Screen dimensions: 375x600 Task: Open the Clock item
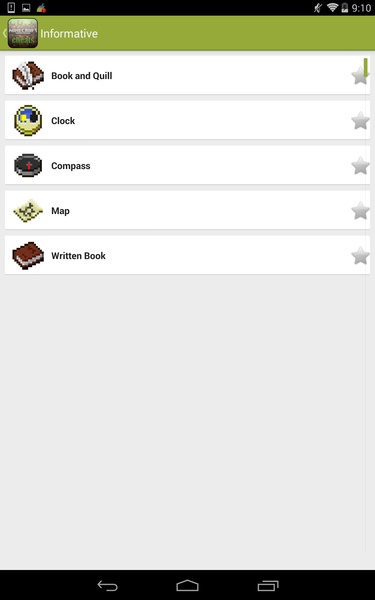point(187,120)
